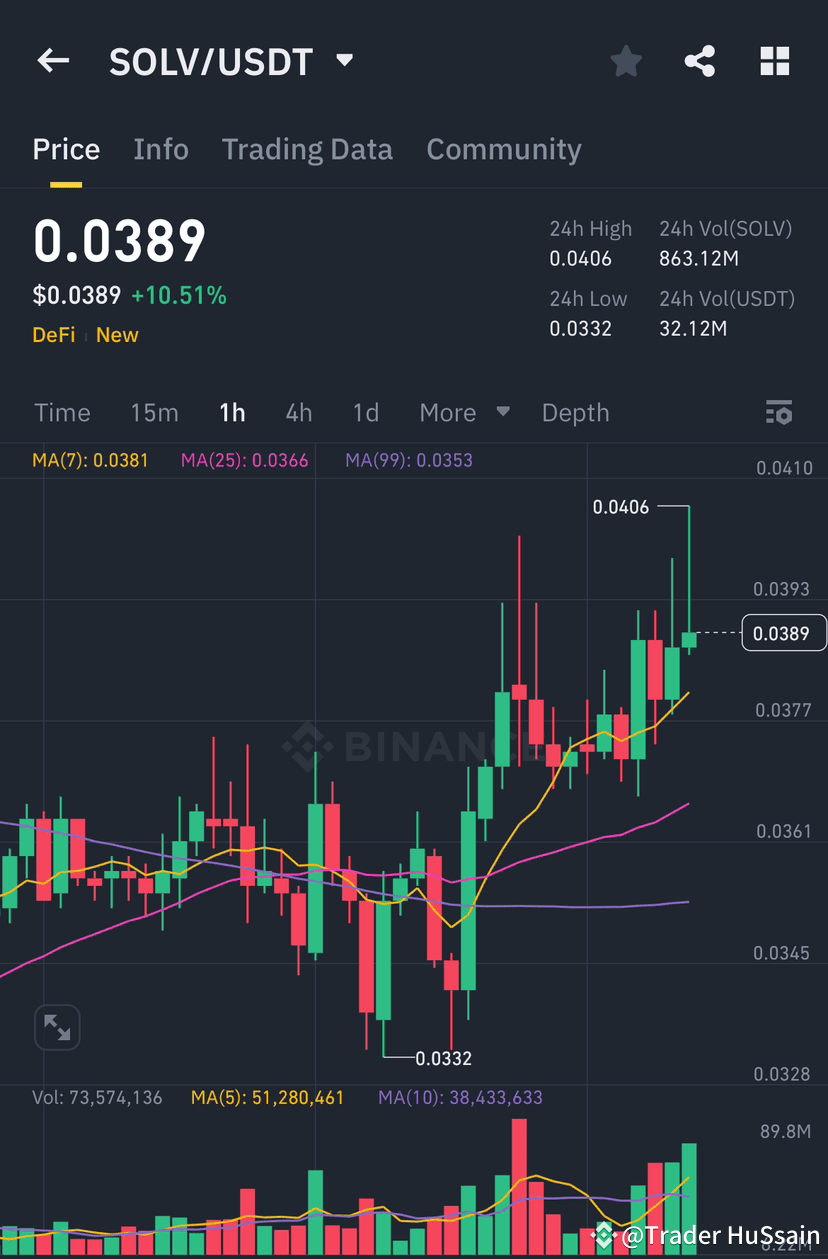Image resolution: width=828 pixels, height=1259 pixels.
Task: Switch to the Trading Data tab
Action: click(x=307, y=149)
